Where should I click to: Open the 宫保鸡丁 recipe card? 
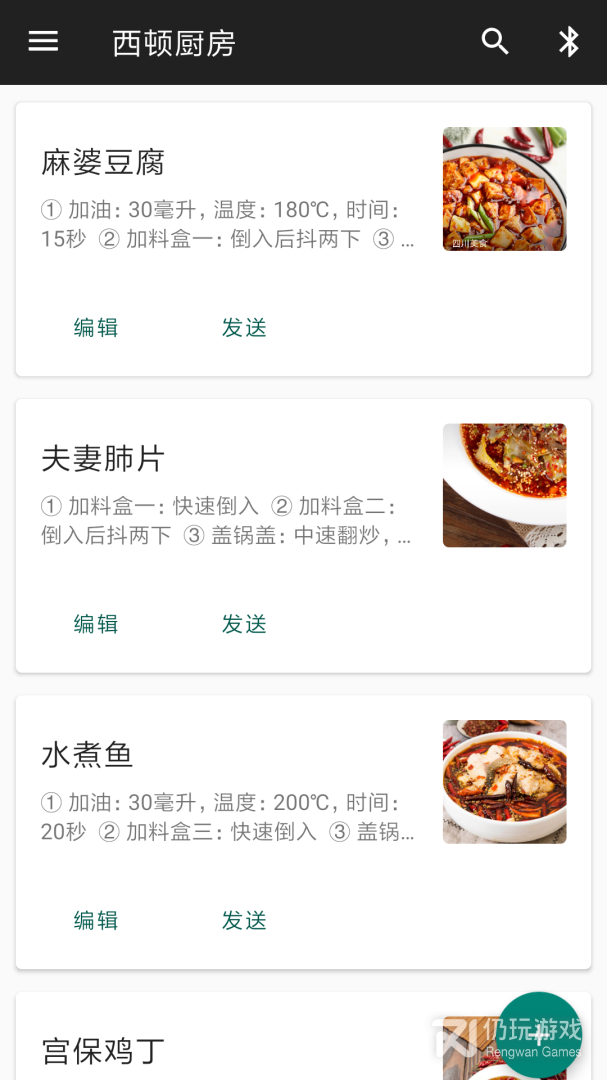pyautogui.click(x=200, y=1045)
